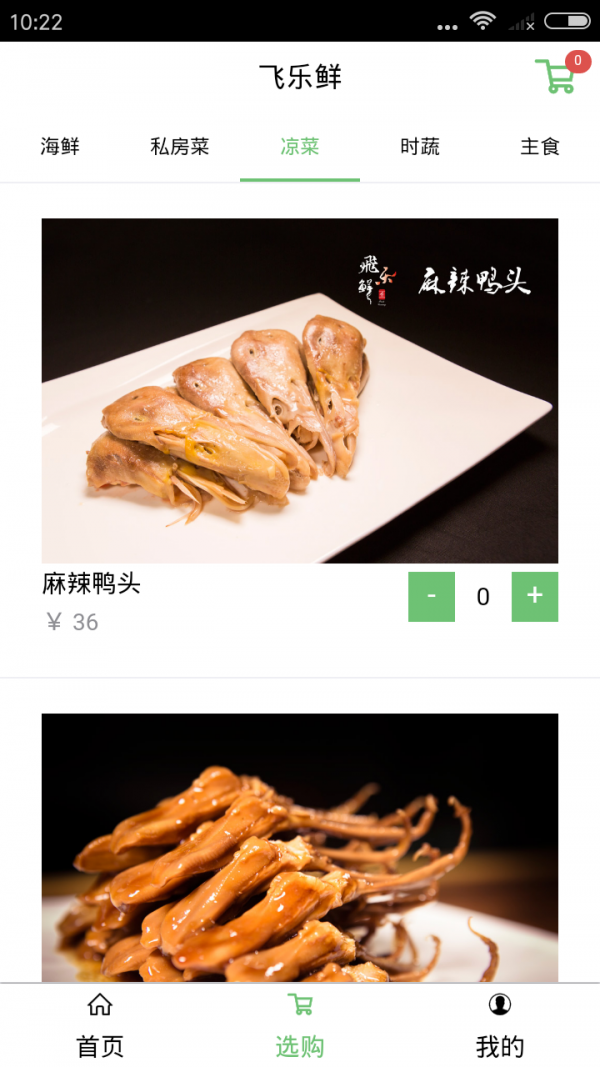Open the shopping cart icon
This screenshot has width=600, height=1067.
[x=556, y=76]
